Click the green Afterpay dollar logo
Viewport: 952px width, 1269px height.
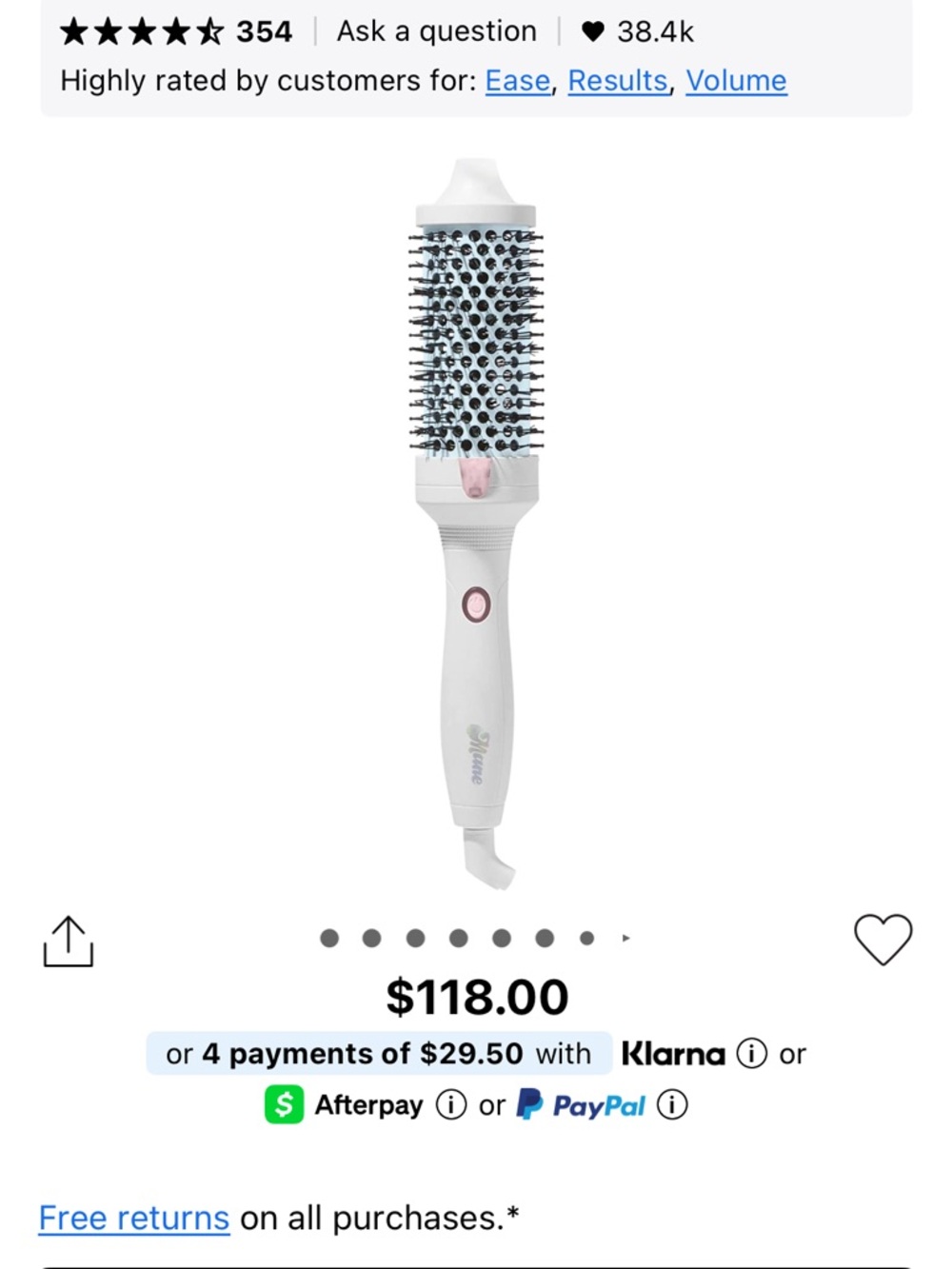(x=285, y=1104)
